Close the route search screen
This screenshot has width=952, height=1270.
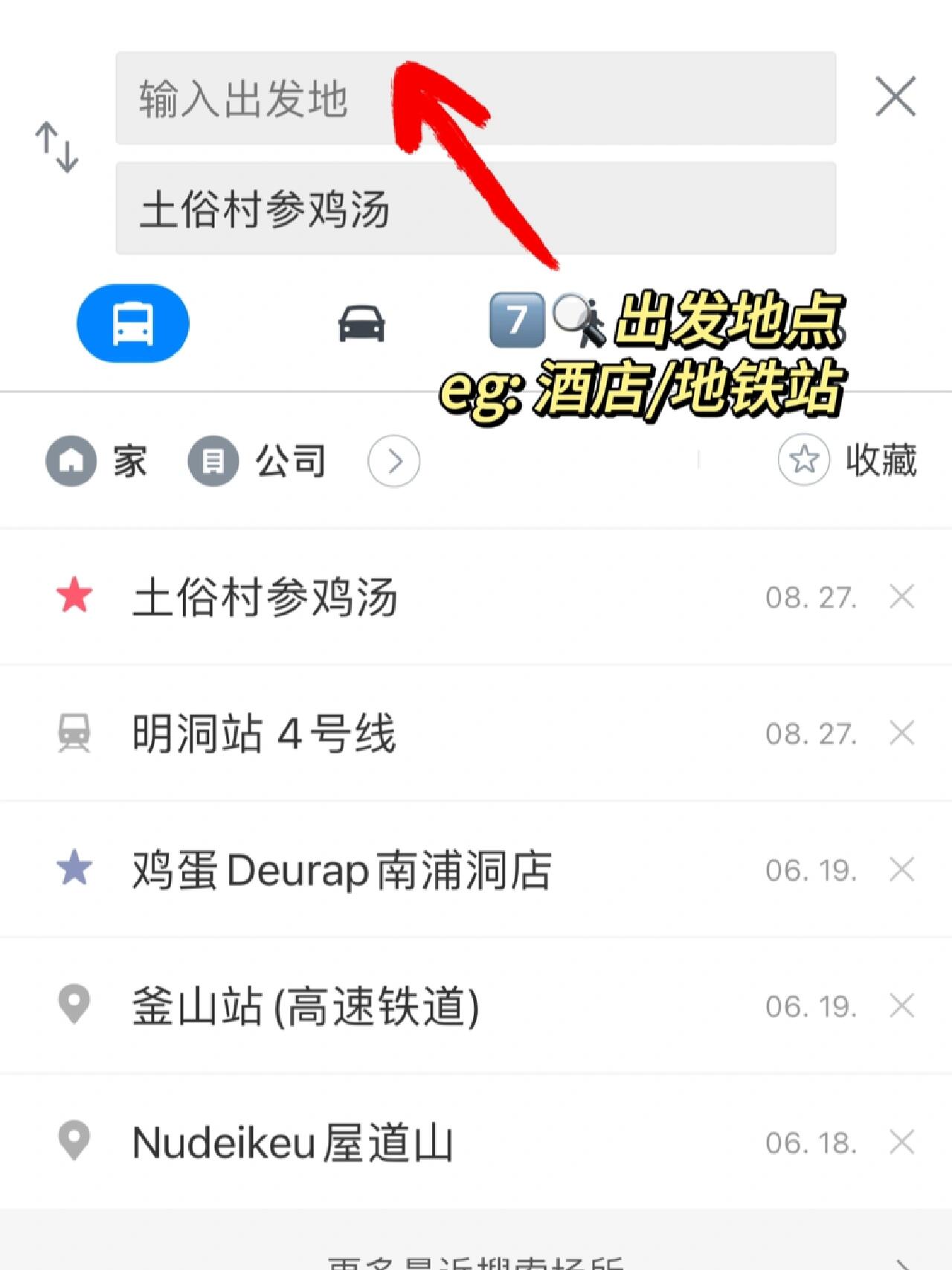point(895,97)
